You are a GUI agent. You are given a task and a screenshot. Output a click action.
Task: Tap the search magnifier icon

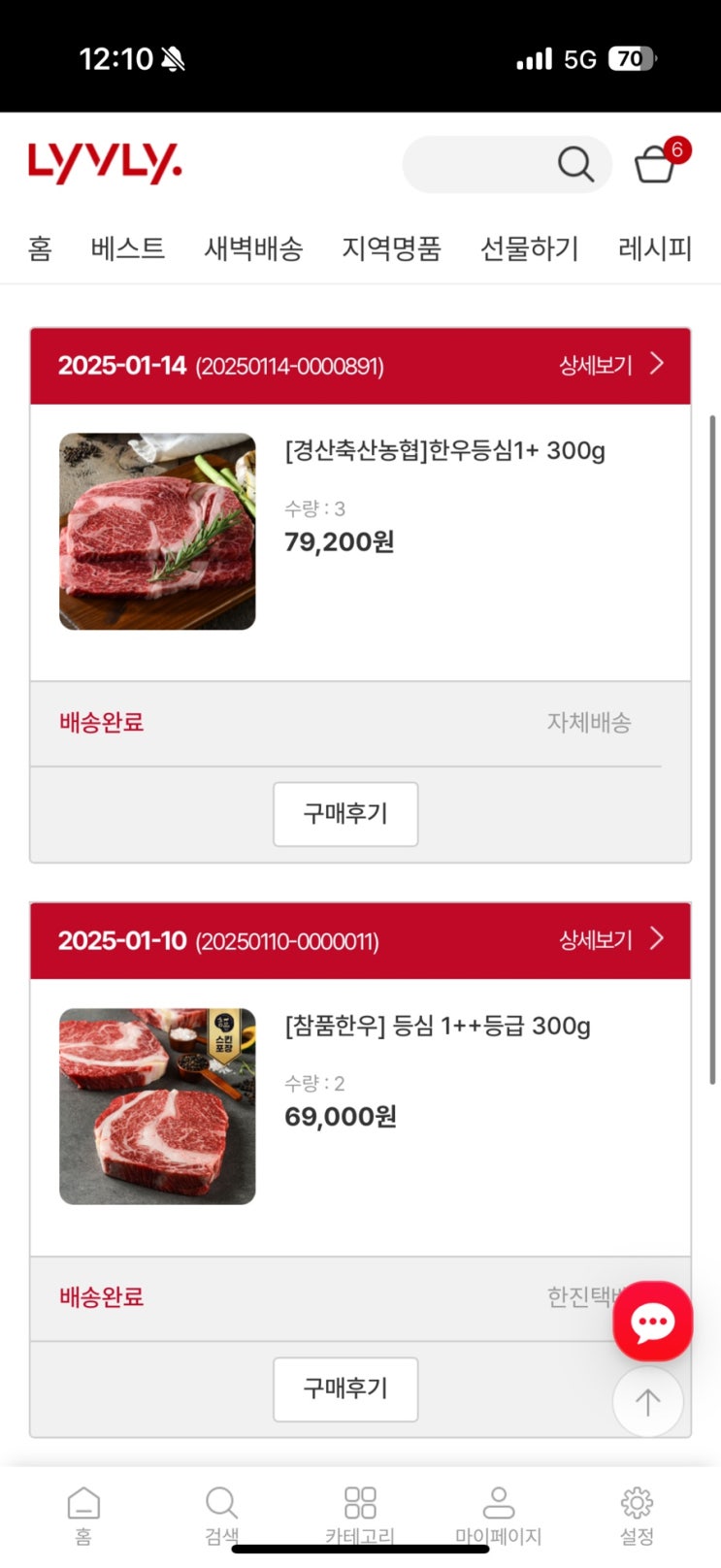pyautogui.click(x=574, y=165)
